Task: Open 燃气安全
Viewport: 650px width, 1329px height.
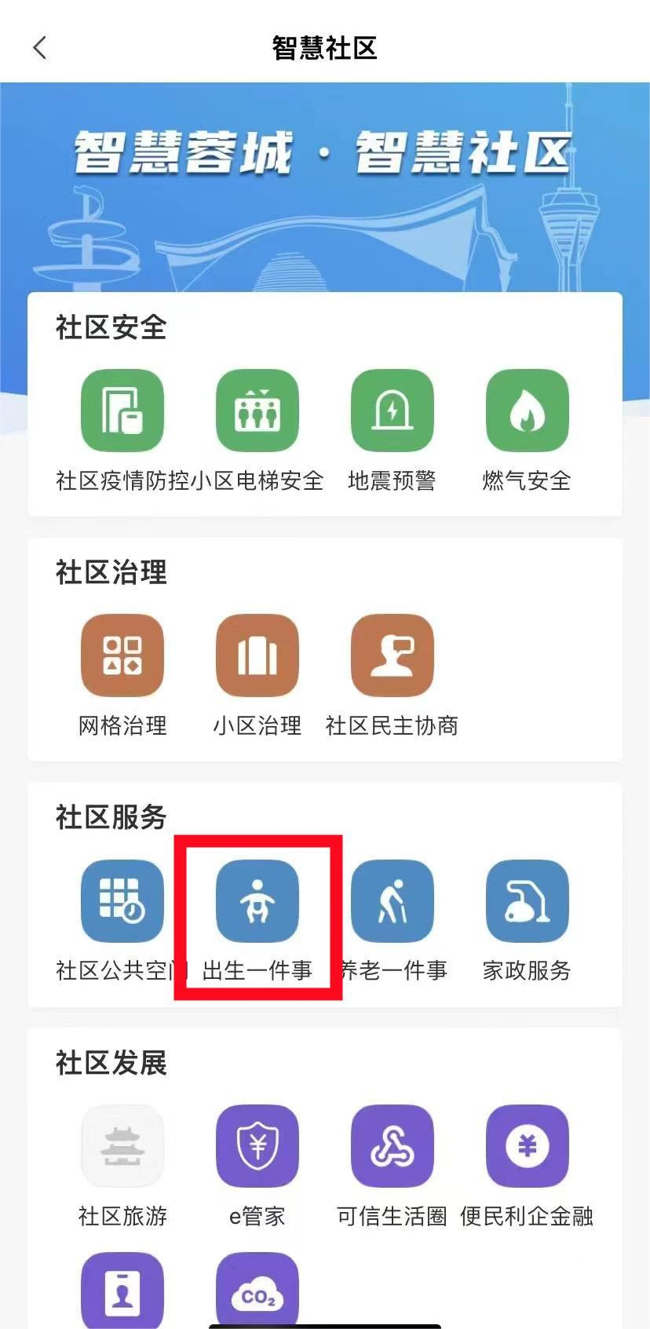Action: pos(527,410)
